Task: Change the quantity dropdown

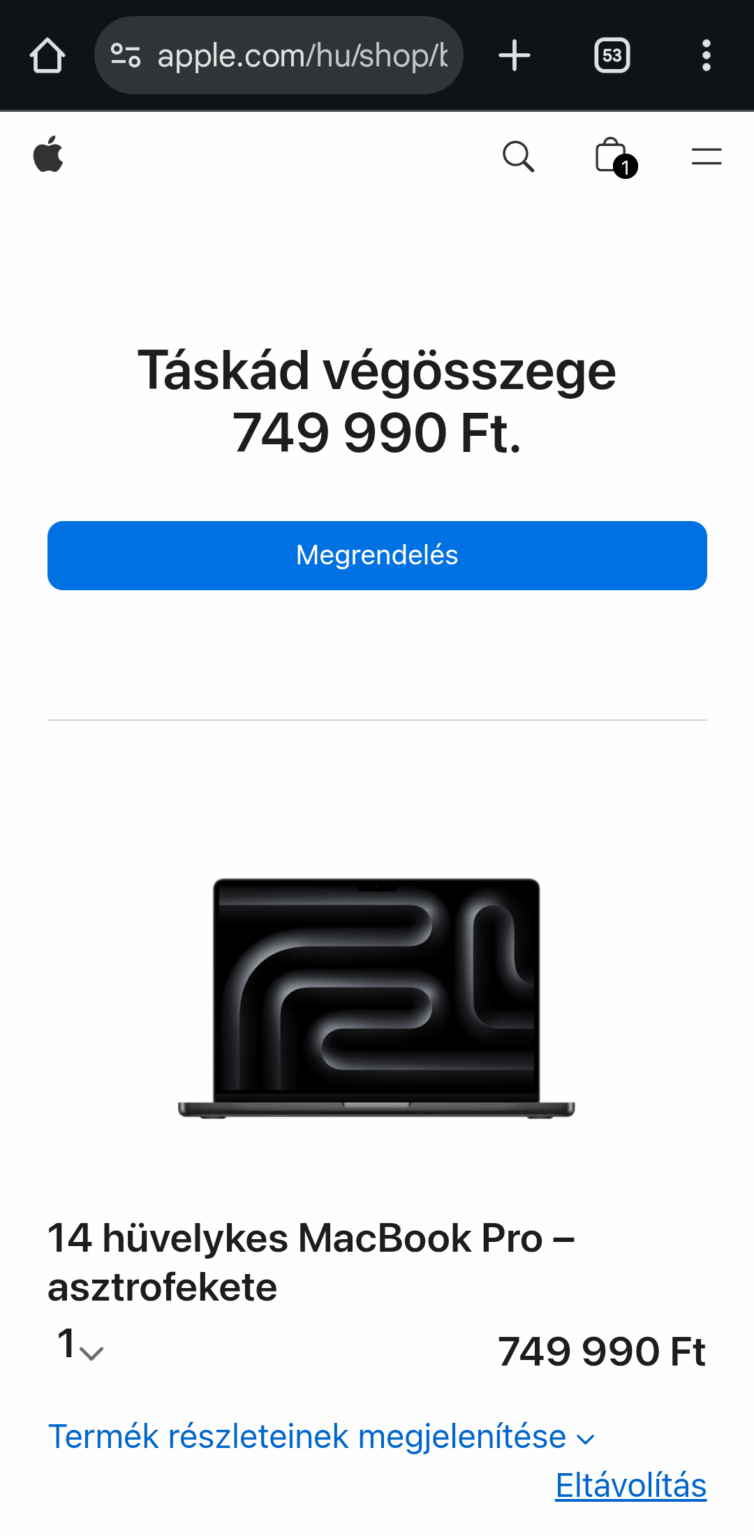Action: [80, 1347]
